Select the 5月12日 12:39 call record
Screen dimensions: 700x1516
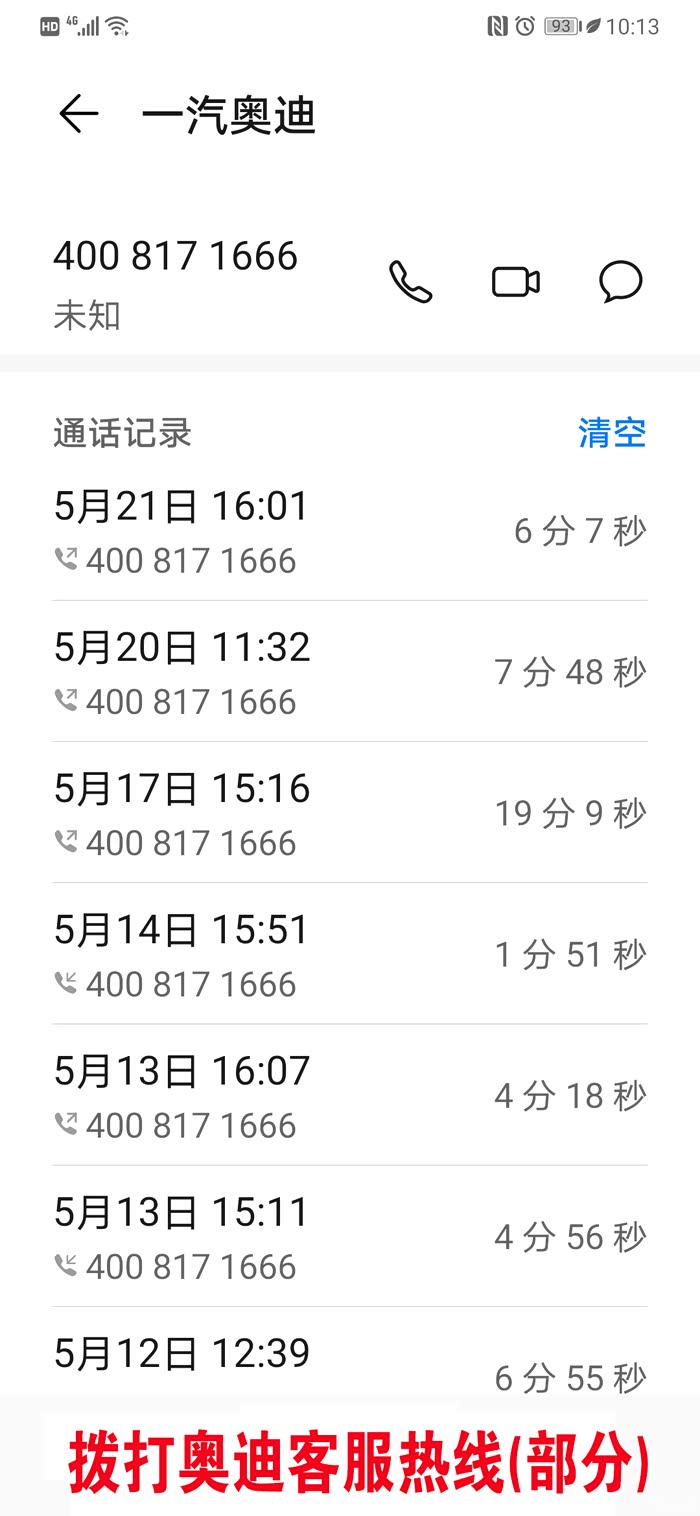350,1360
